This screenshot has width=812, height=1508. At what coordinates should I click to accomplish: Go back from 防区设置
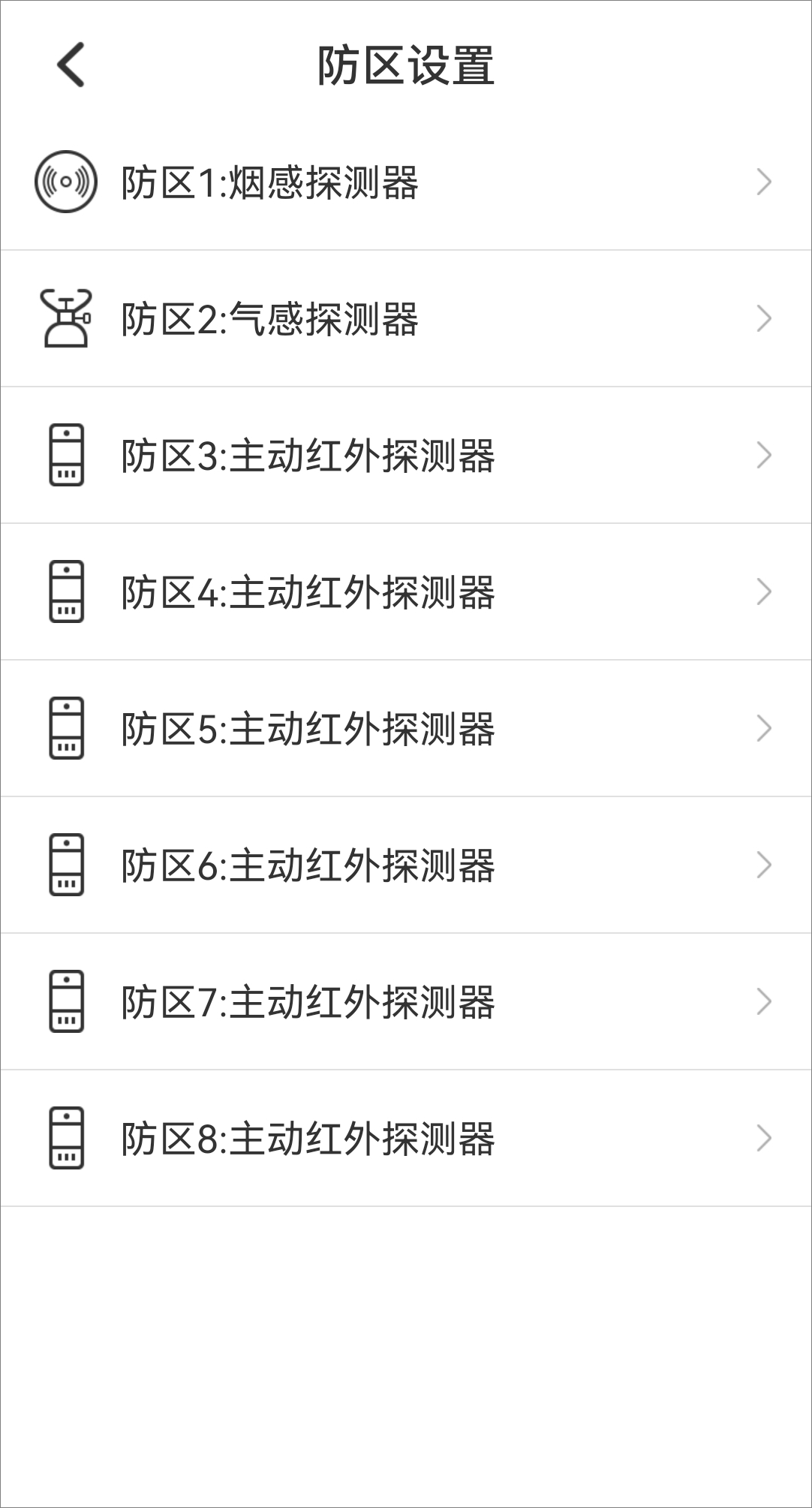[x=71, y=65]
